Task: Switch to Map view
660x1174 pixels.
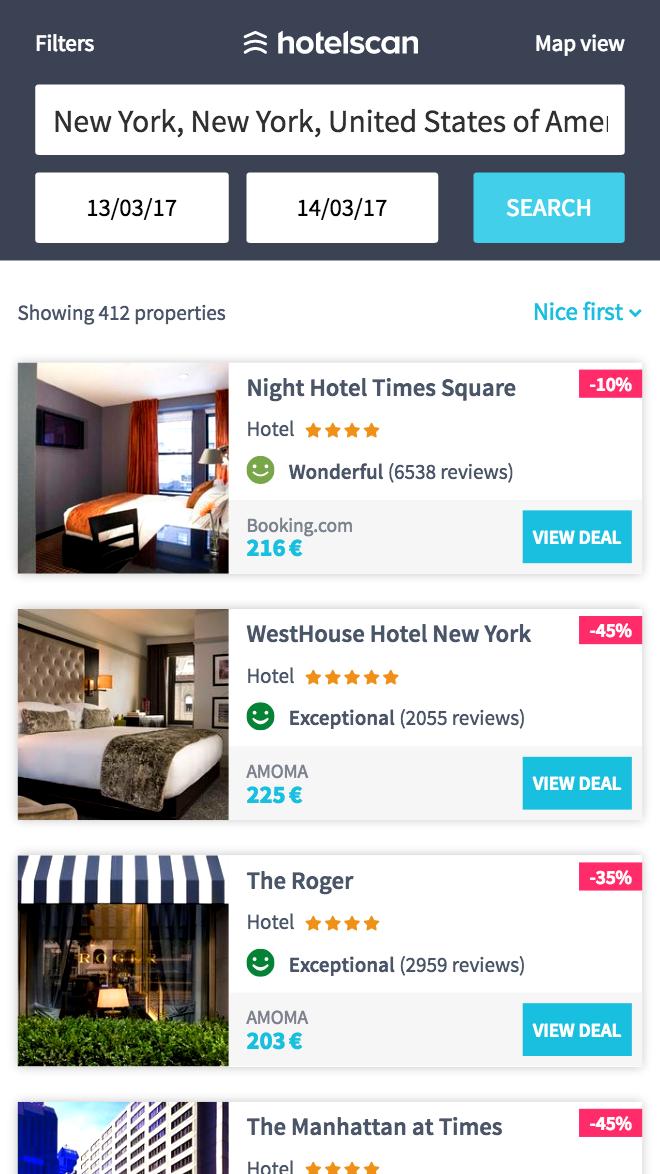Action: click(579, 44)
